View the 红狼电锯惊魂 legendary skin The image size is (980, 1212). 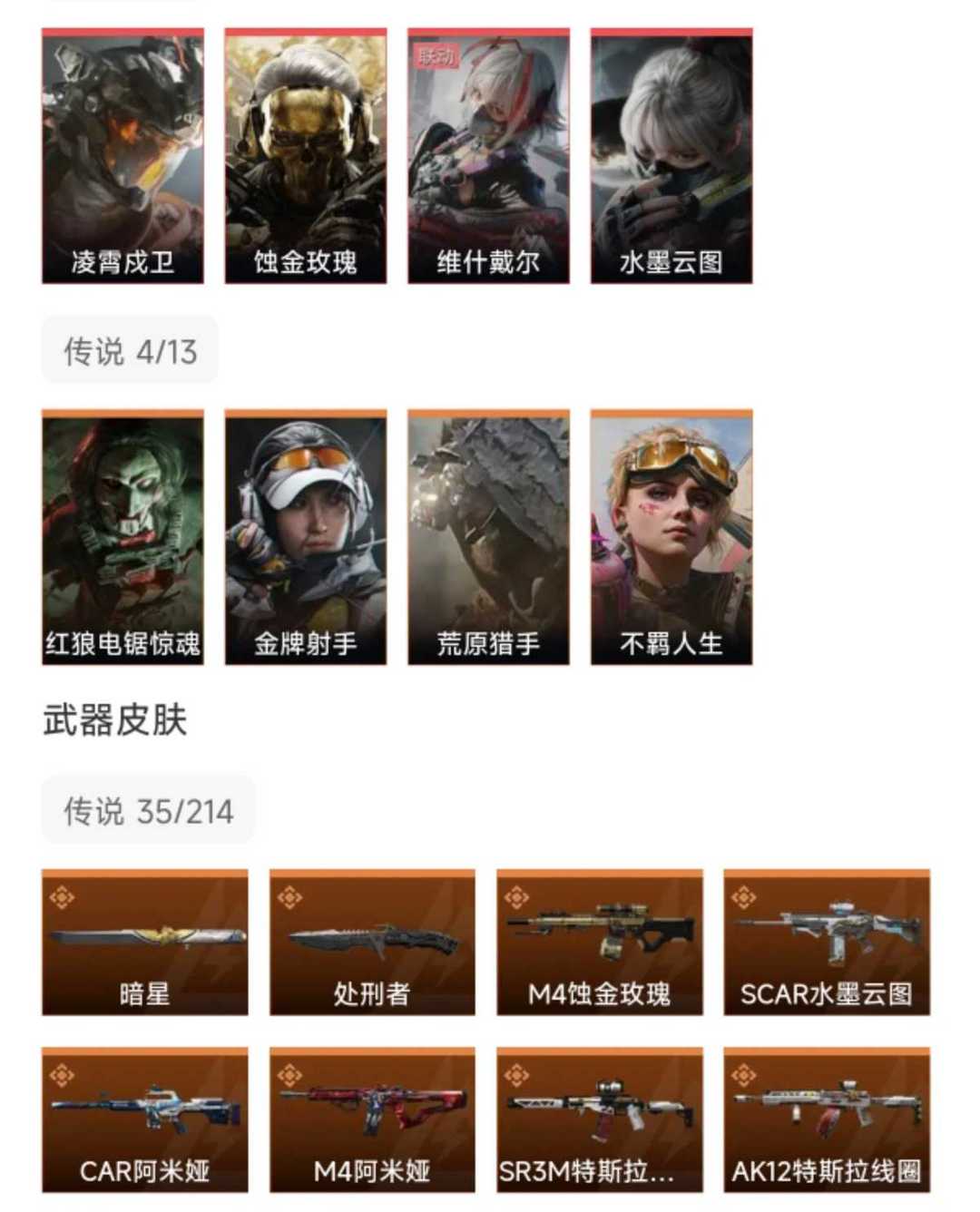click(x=122, y=537)
